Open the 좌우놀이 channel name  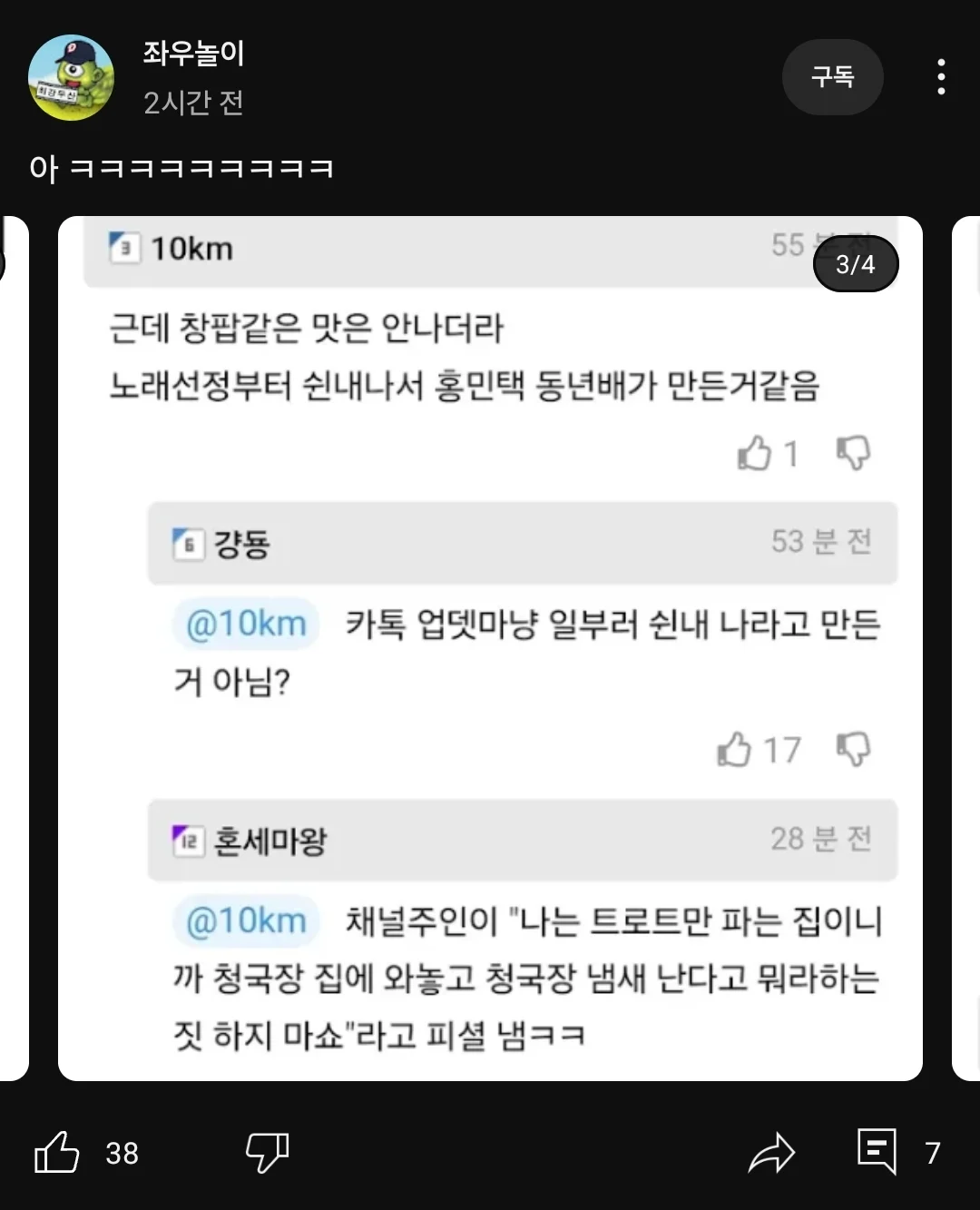click(193, 54)
